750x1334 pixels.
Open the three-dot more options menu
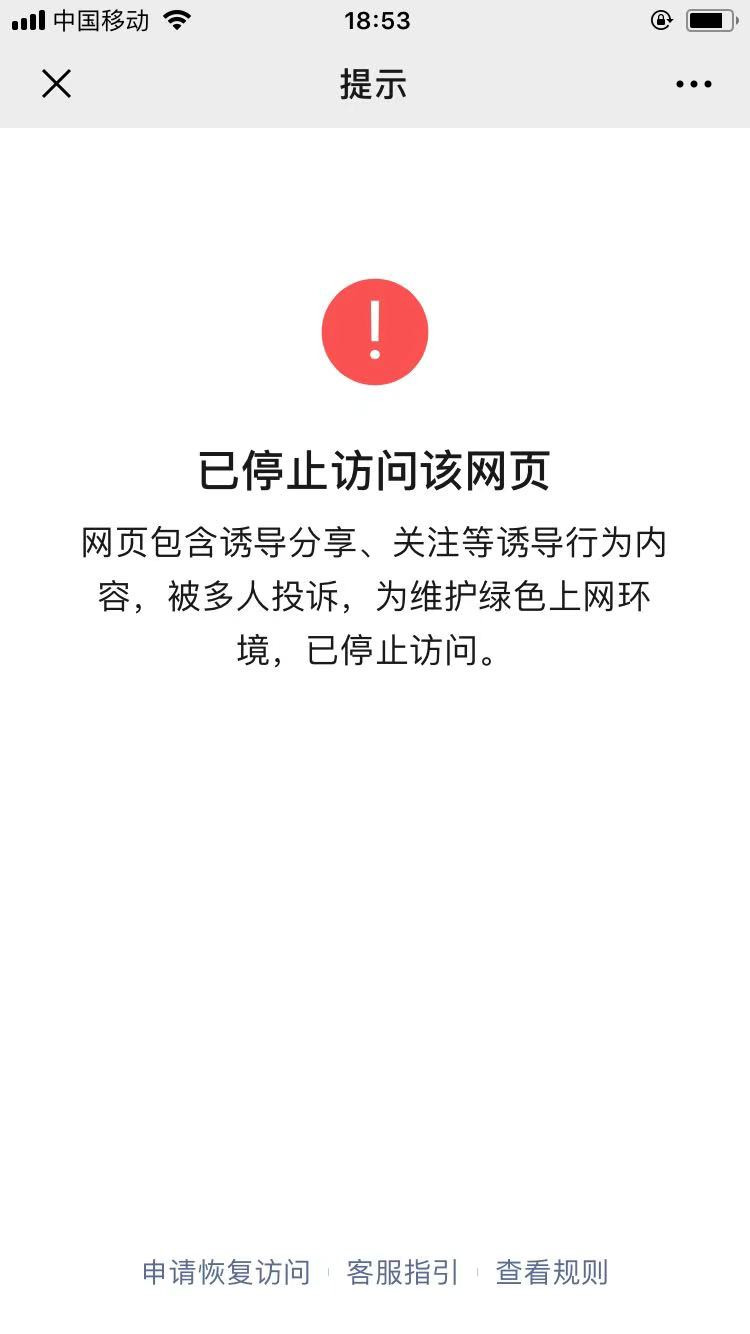point(693,84)
